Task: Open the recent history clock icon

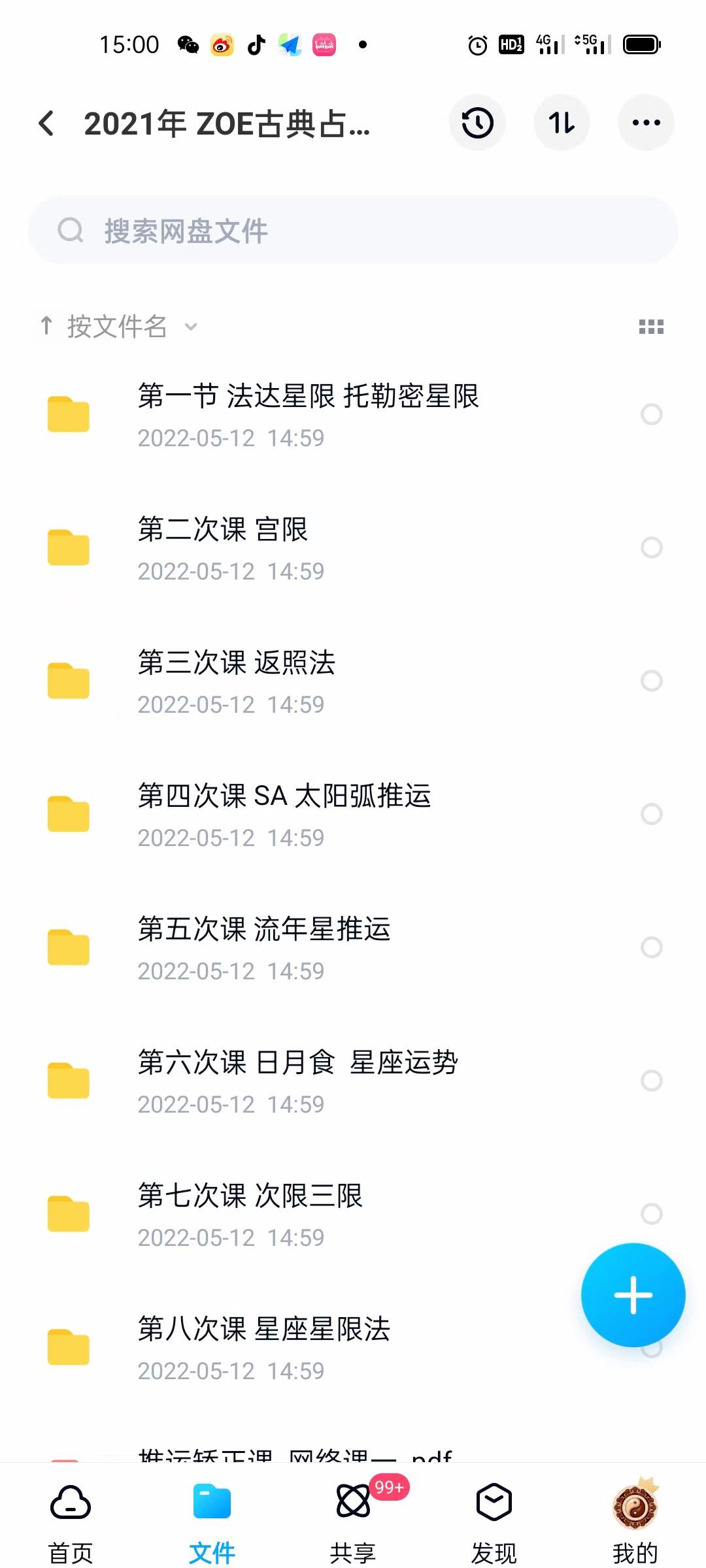Action: coord(477,123)
